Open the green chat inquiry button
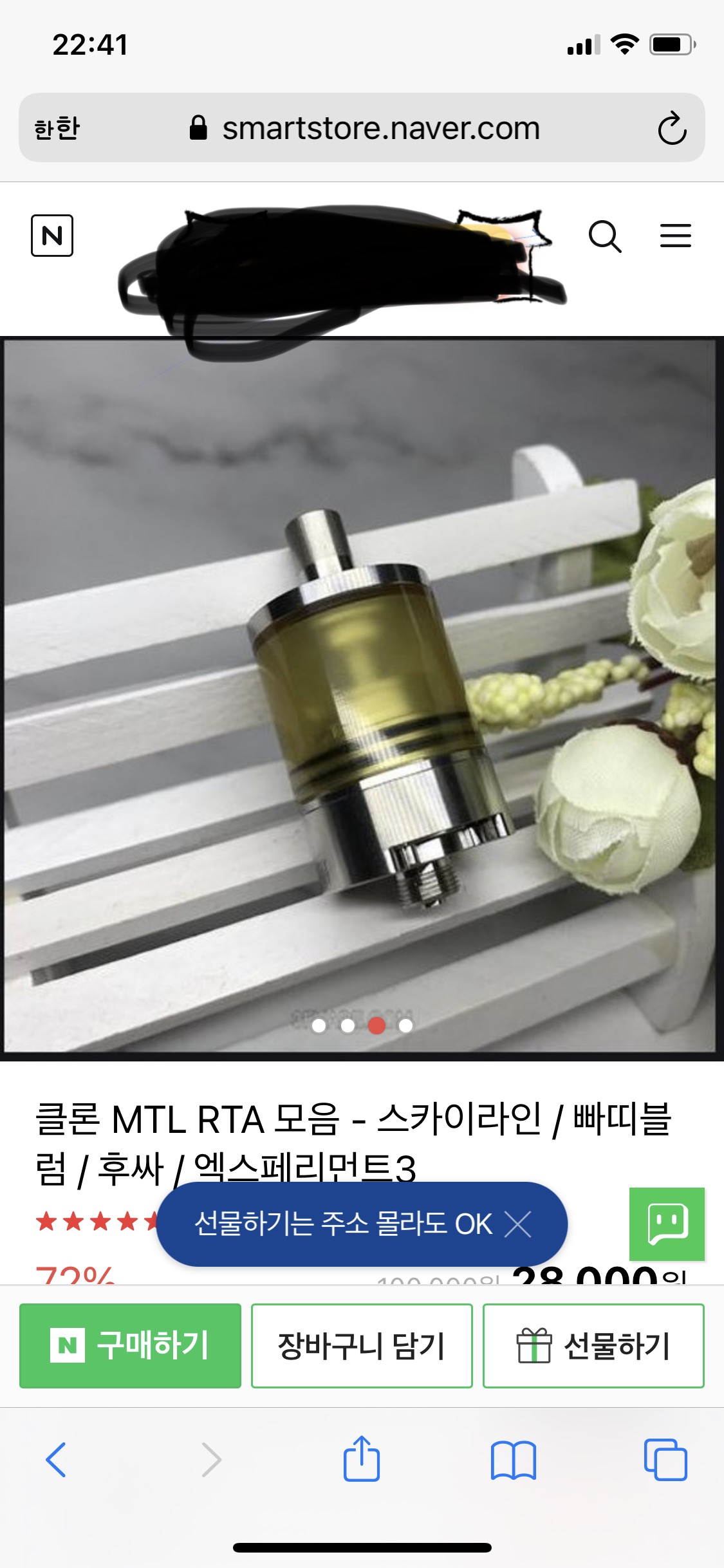The height and width of the screenshot is (1568, 724). coord(667,1224)
